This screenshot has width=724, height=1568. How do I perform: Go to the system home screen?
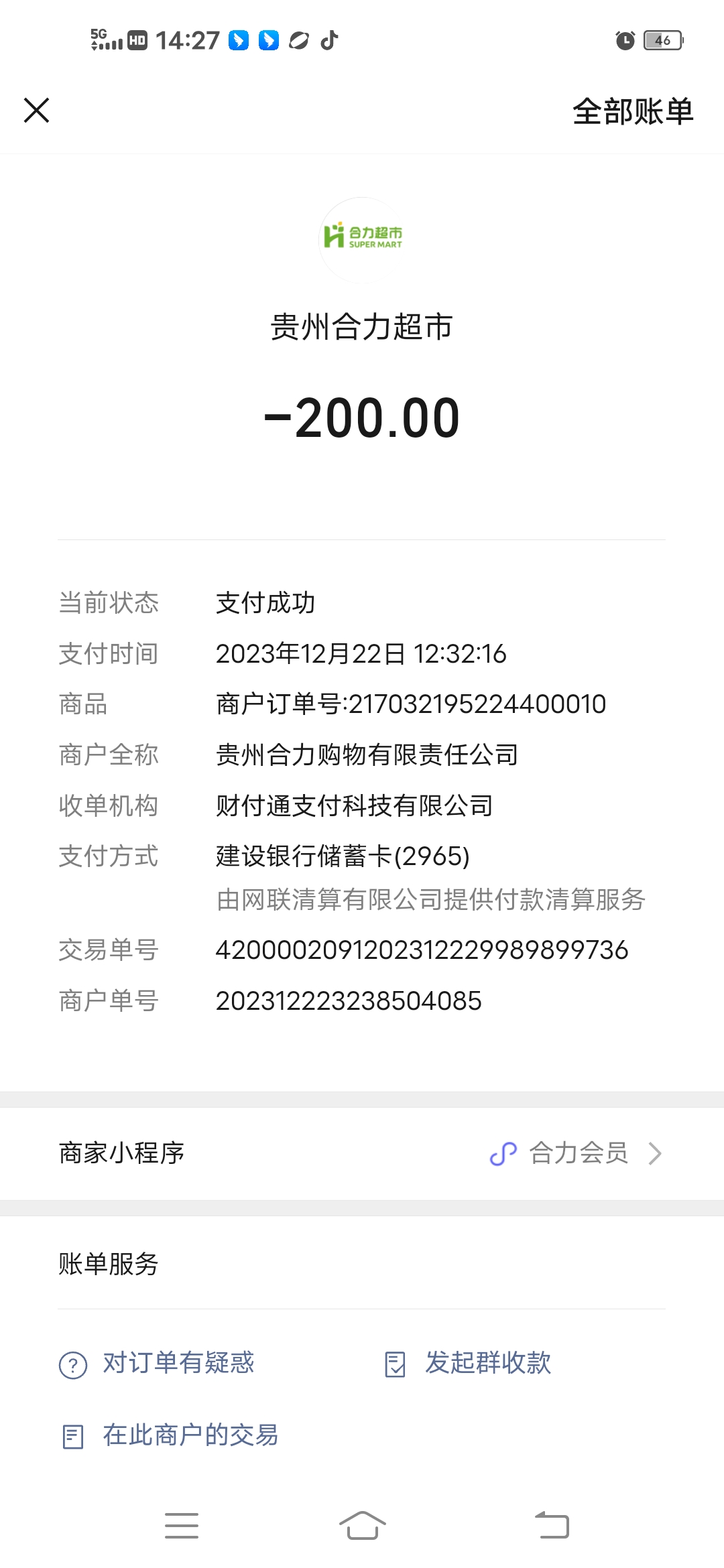pyautogui.click(x=362, y=1526)
